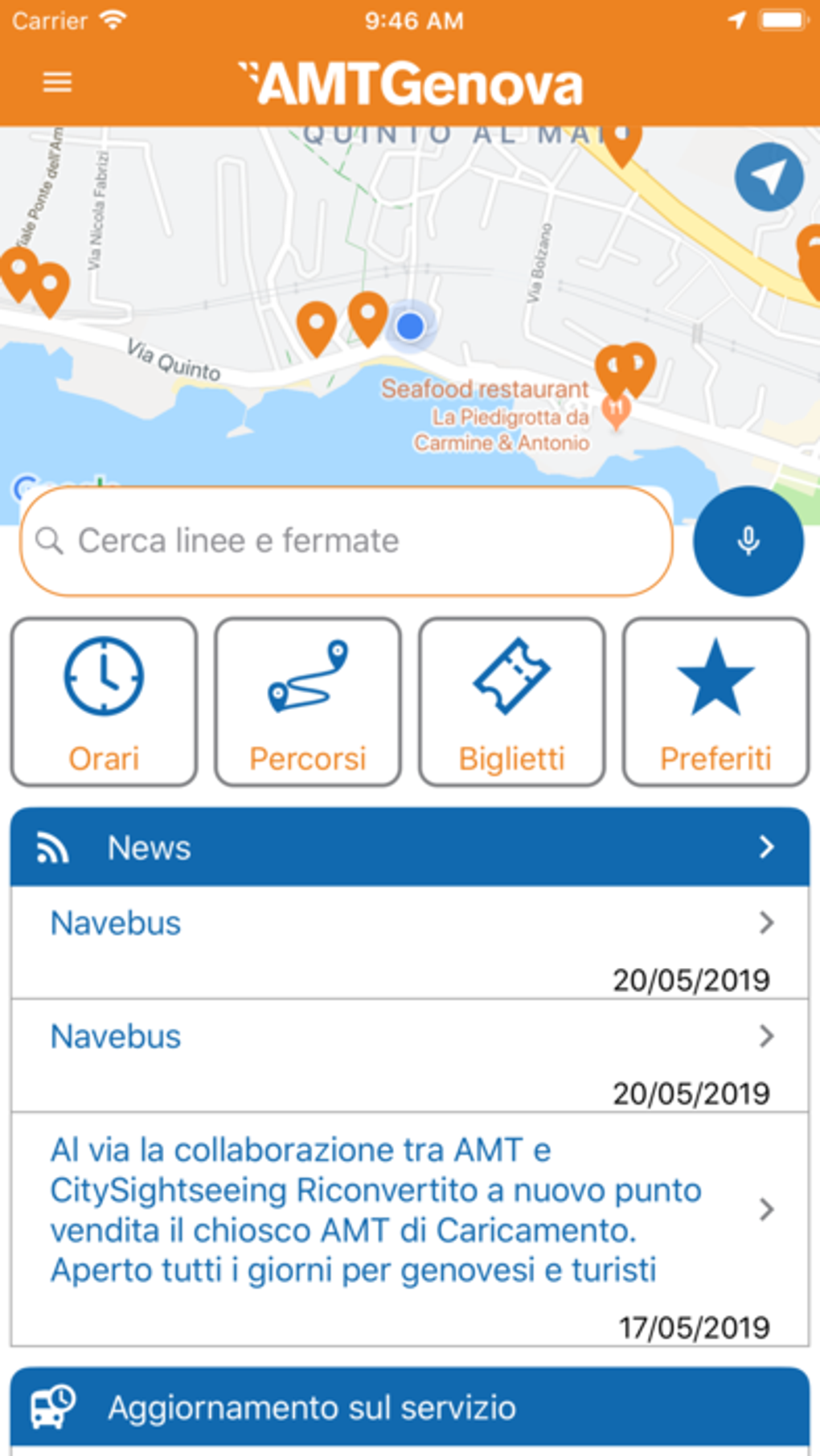Open Aggiornamento sul servizio section
Viewport: 820px width, 1456px height.
click(409, 1408)
